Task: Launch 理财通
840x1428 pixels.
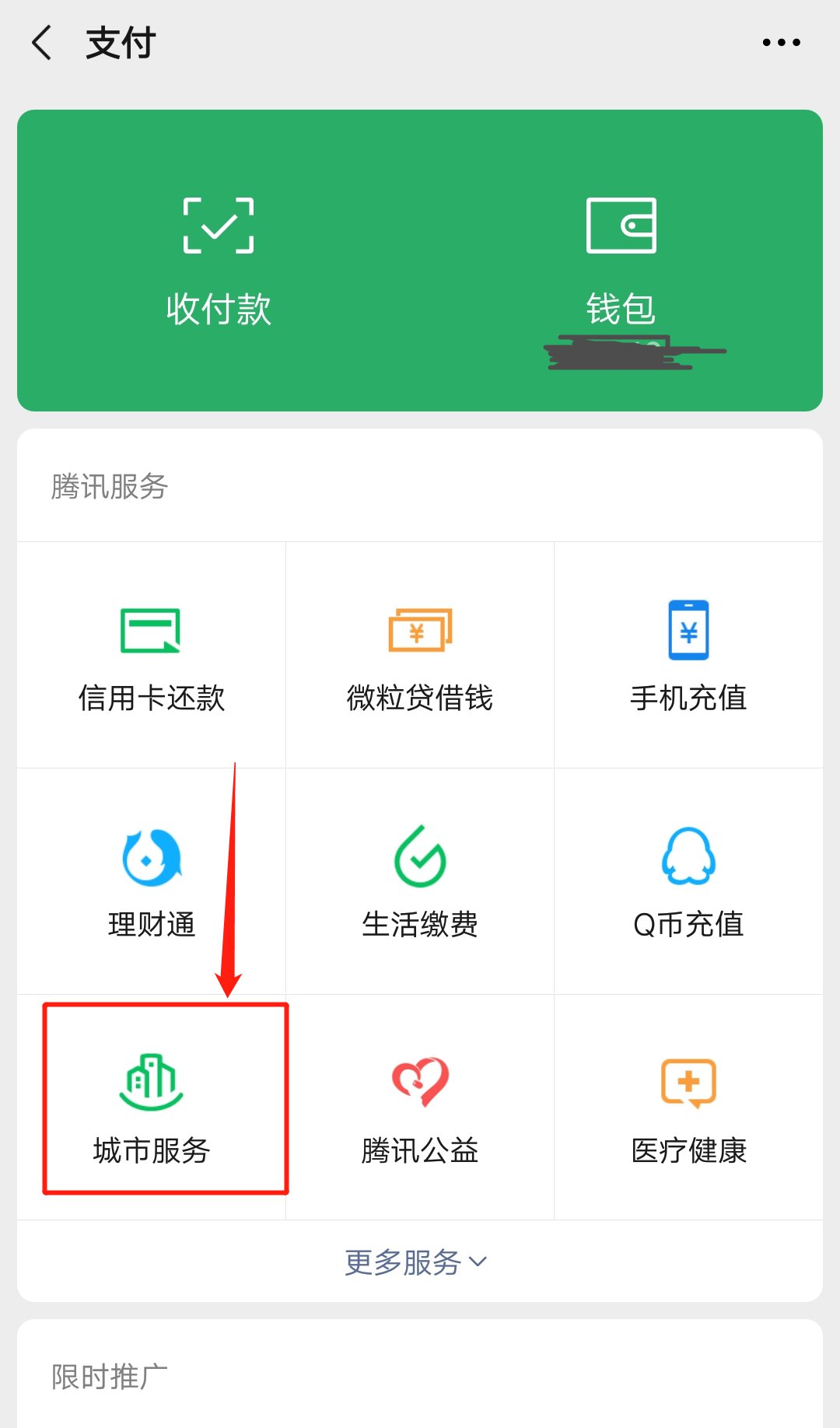Action: pyautogui.click(x=152, y=881)
